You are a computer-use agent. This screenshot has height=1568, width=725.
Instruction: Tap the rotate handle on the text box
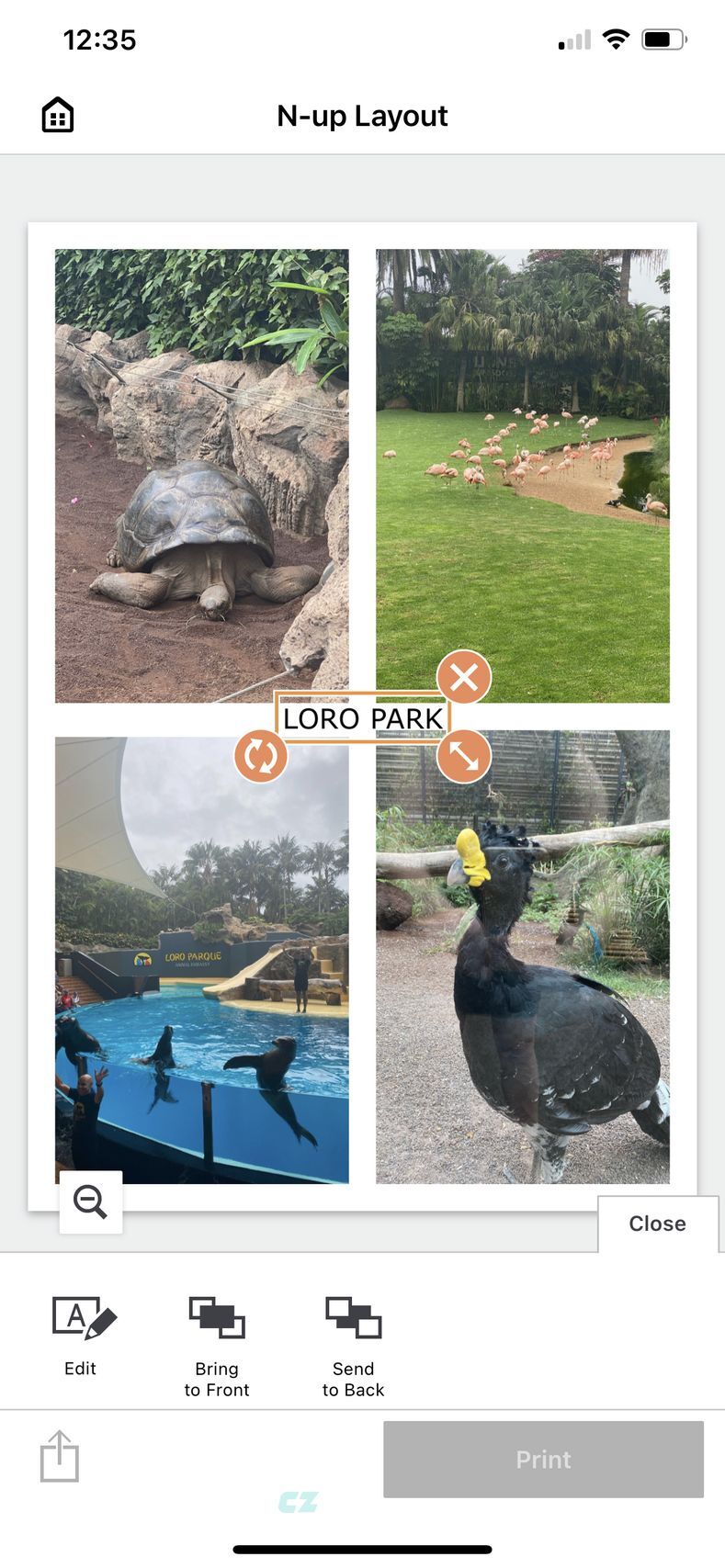click(x=261, y=757)
